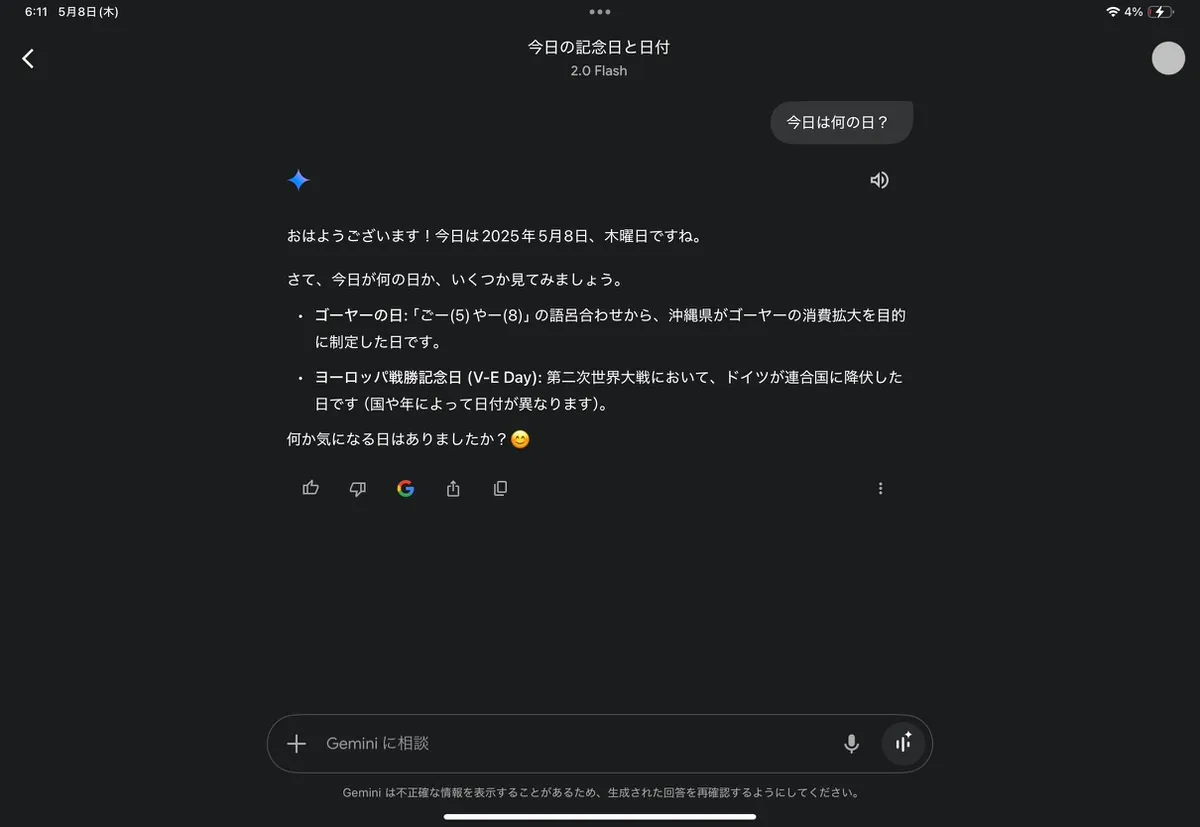Mark the response with thumbs down
Screen dimensions: 1200x827
(x=358, y=488)
